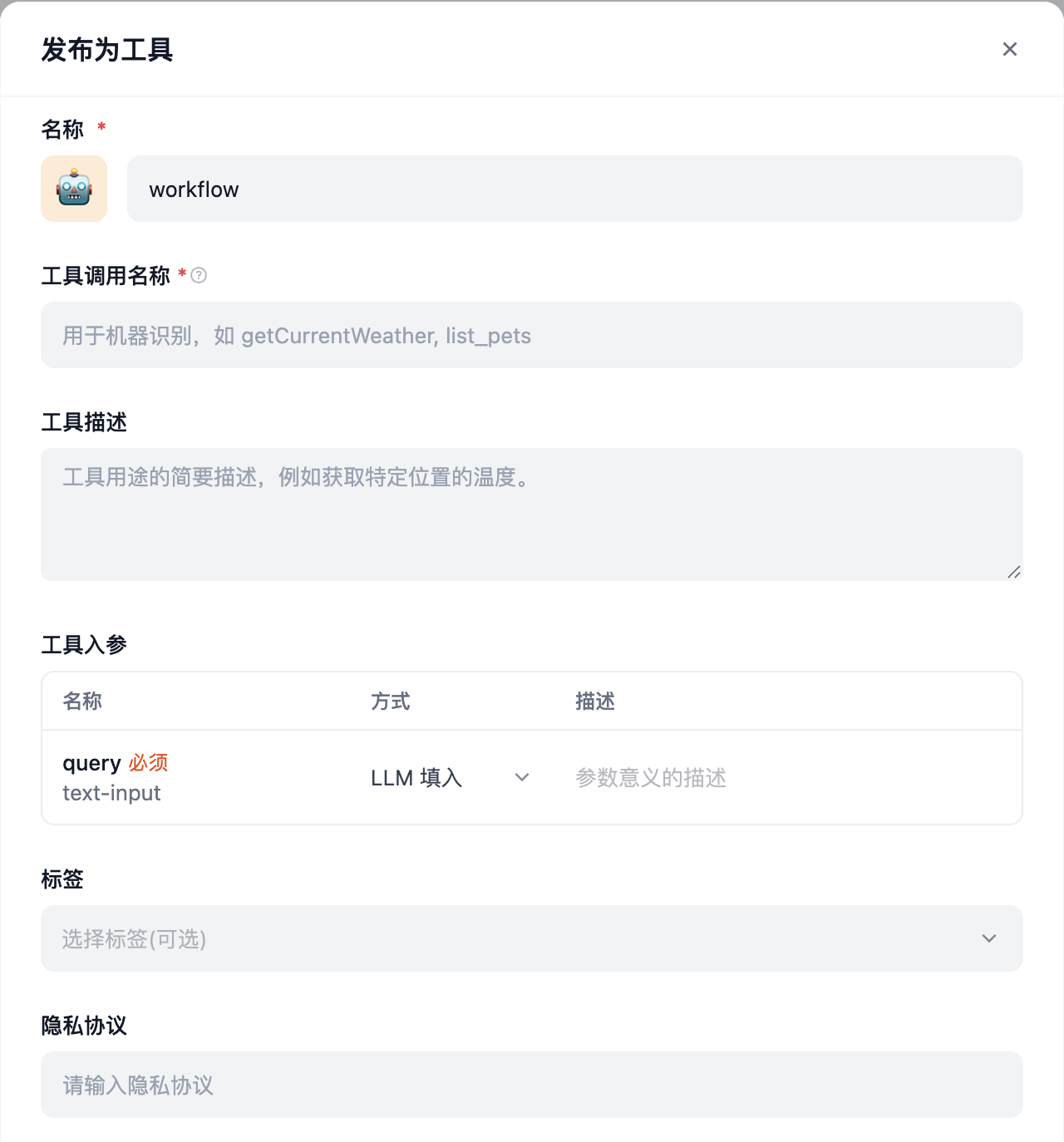Image resolution: width=1064 pixels, height=1142 pixels.
Task: Expand the 选择标签 tag selector
Action: (x=532, y=938)
